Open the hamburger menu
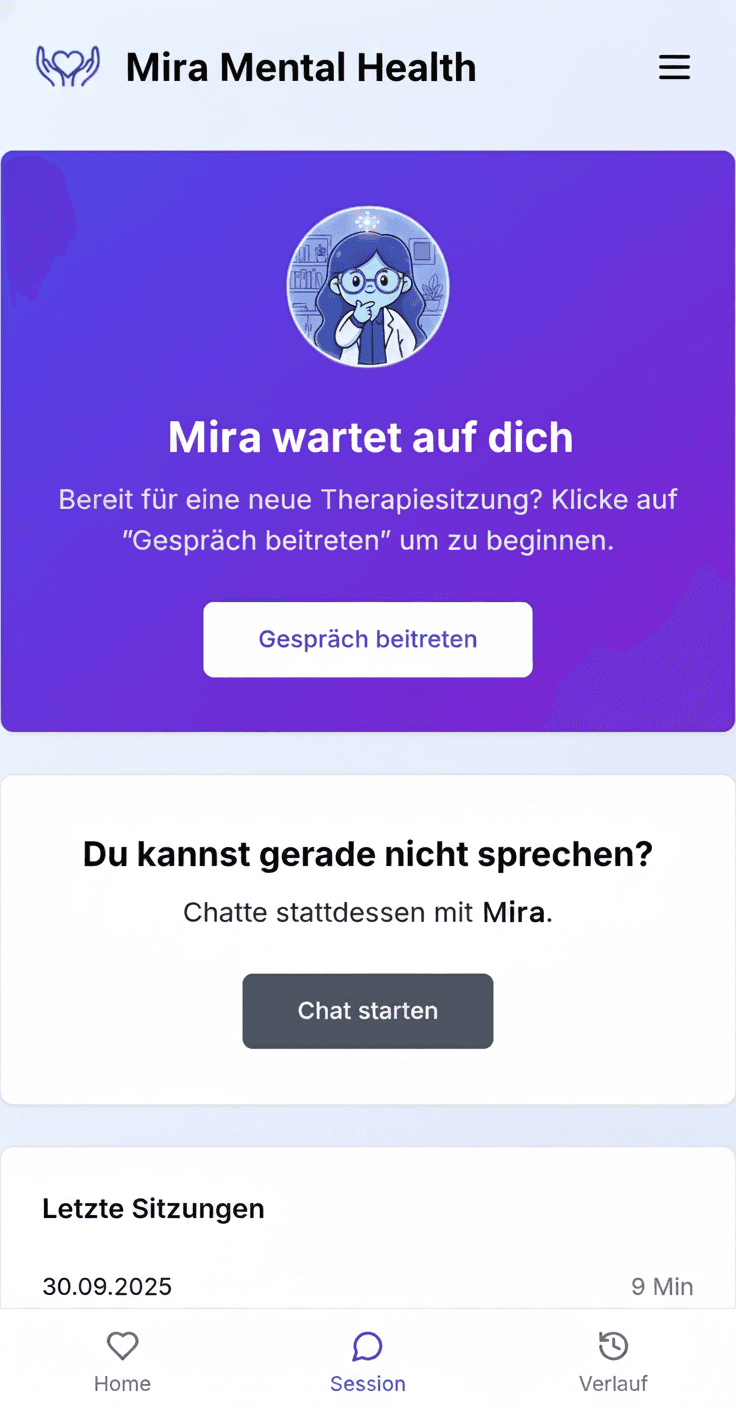This screenshot has width=736, height=1408. pyautogui.click(x=675, y=67)
